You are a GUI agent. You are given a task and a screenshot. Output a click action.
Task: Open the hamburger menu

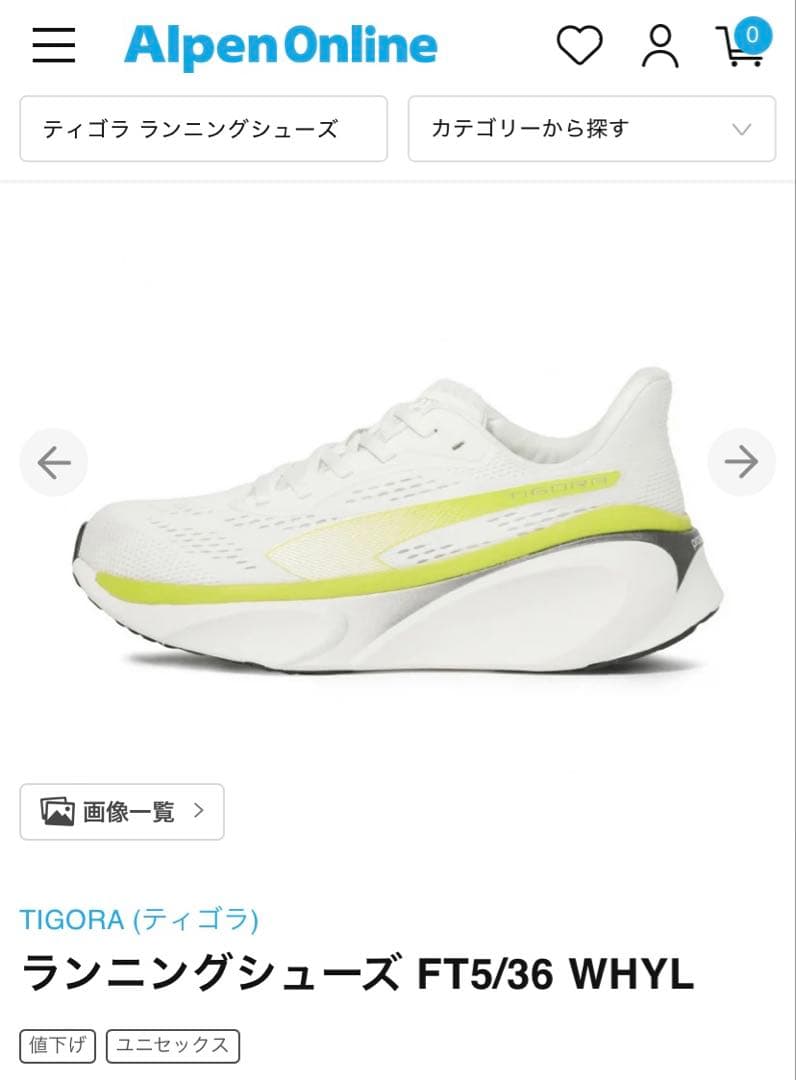53,45
